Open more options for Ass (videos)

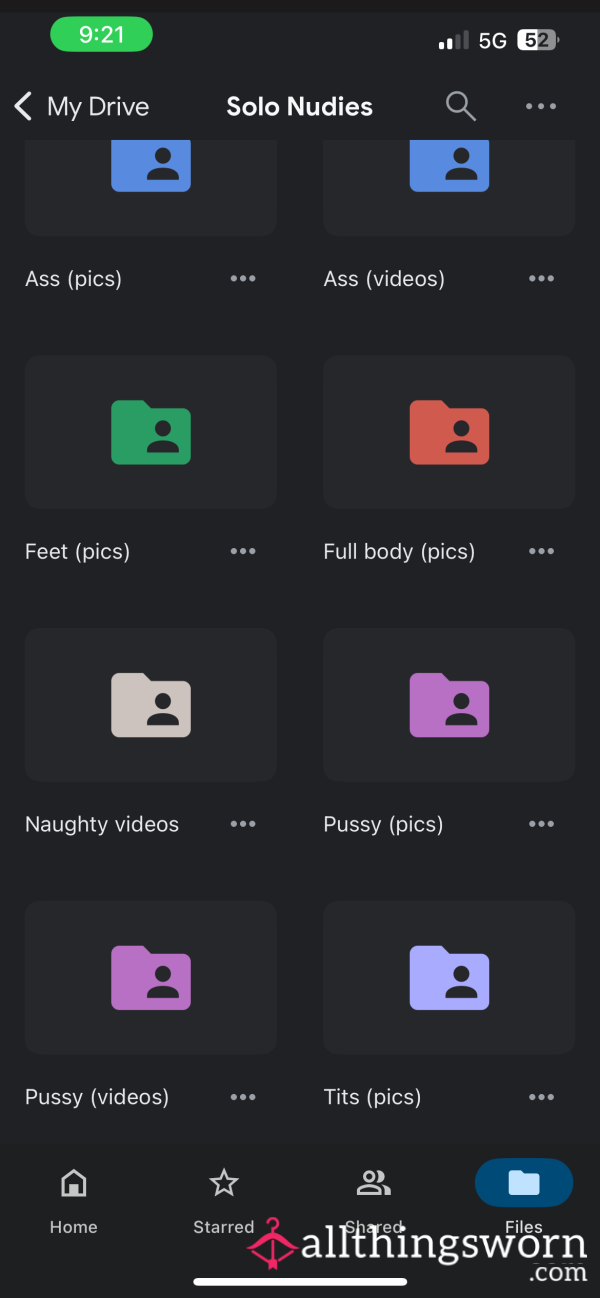pyautogui.click(x=541, y=279)
